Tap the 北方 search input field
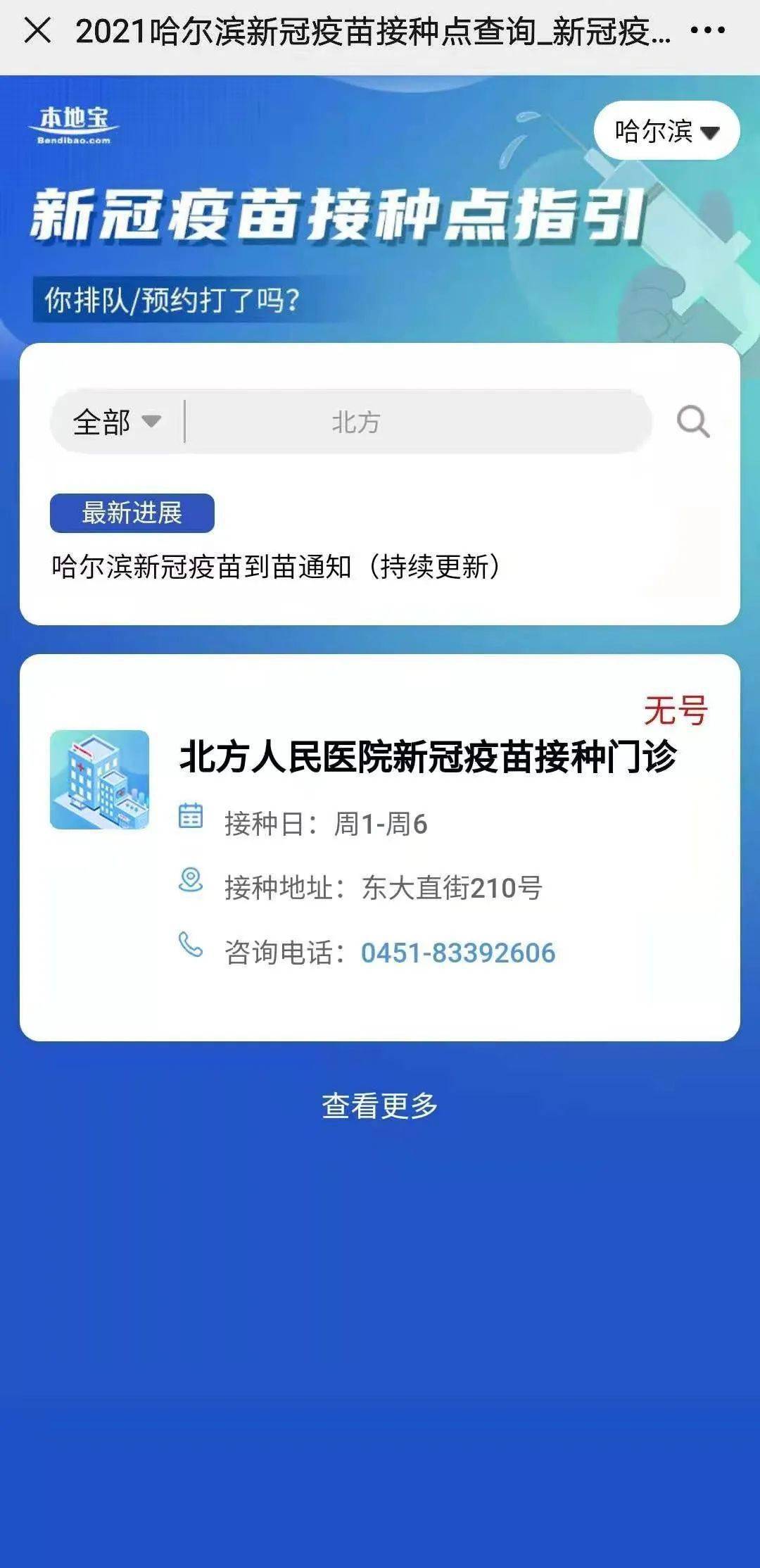Image resolution: width=760 pixels, height=1568 pixels. coord(415,422)
